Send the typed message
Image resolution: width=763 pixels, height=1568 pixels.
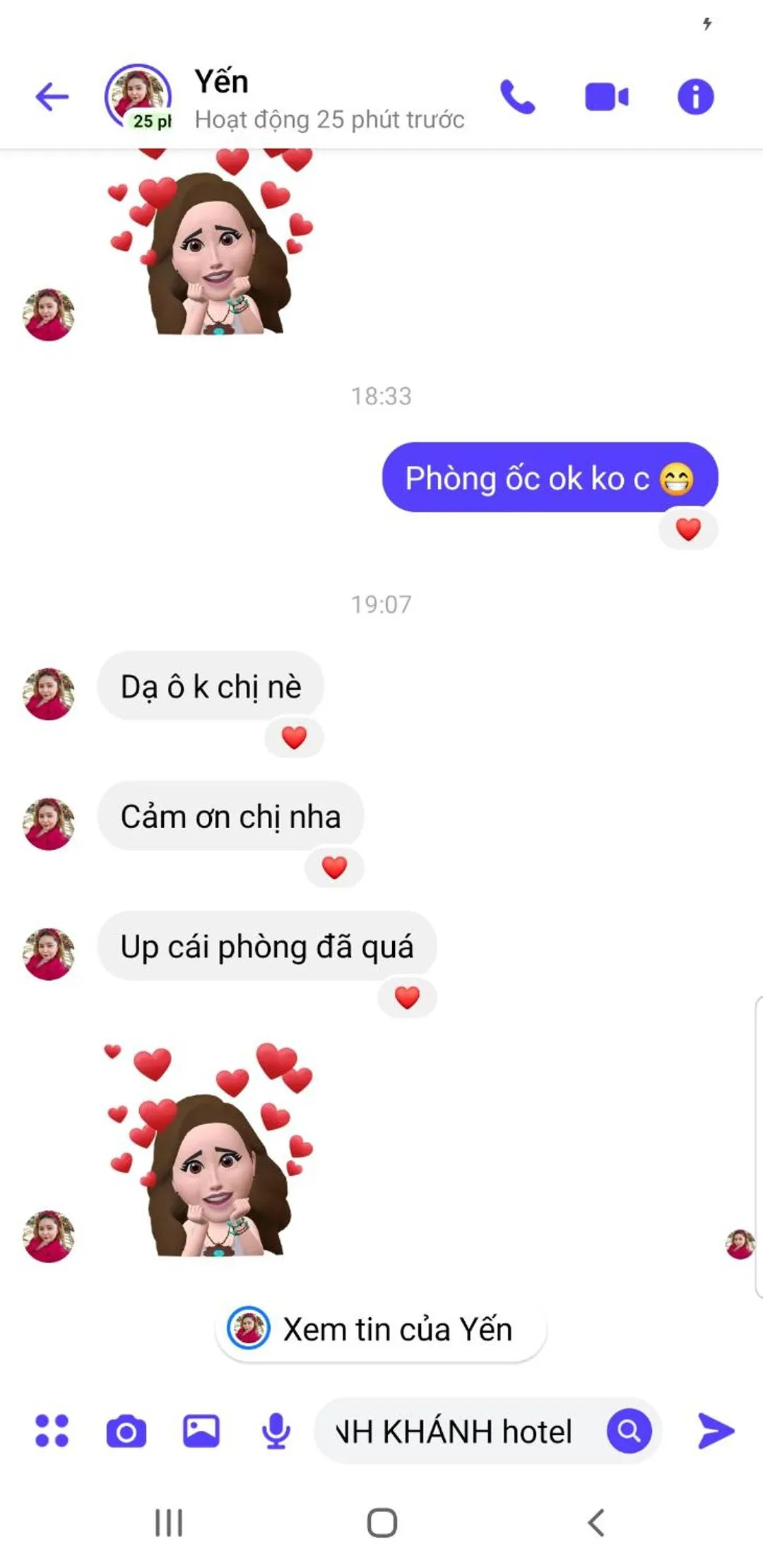click(716, 1431)
